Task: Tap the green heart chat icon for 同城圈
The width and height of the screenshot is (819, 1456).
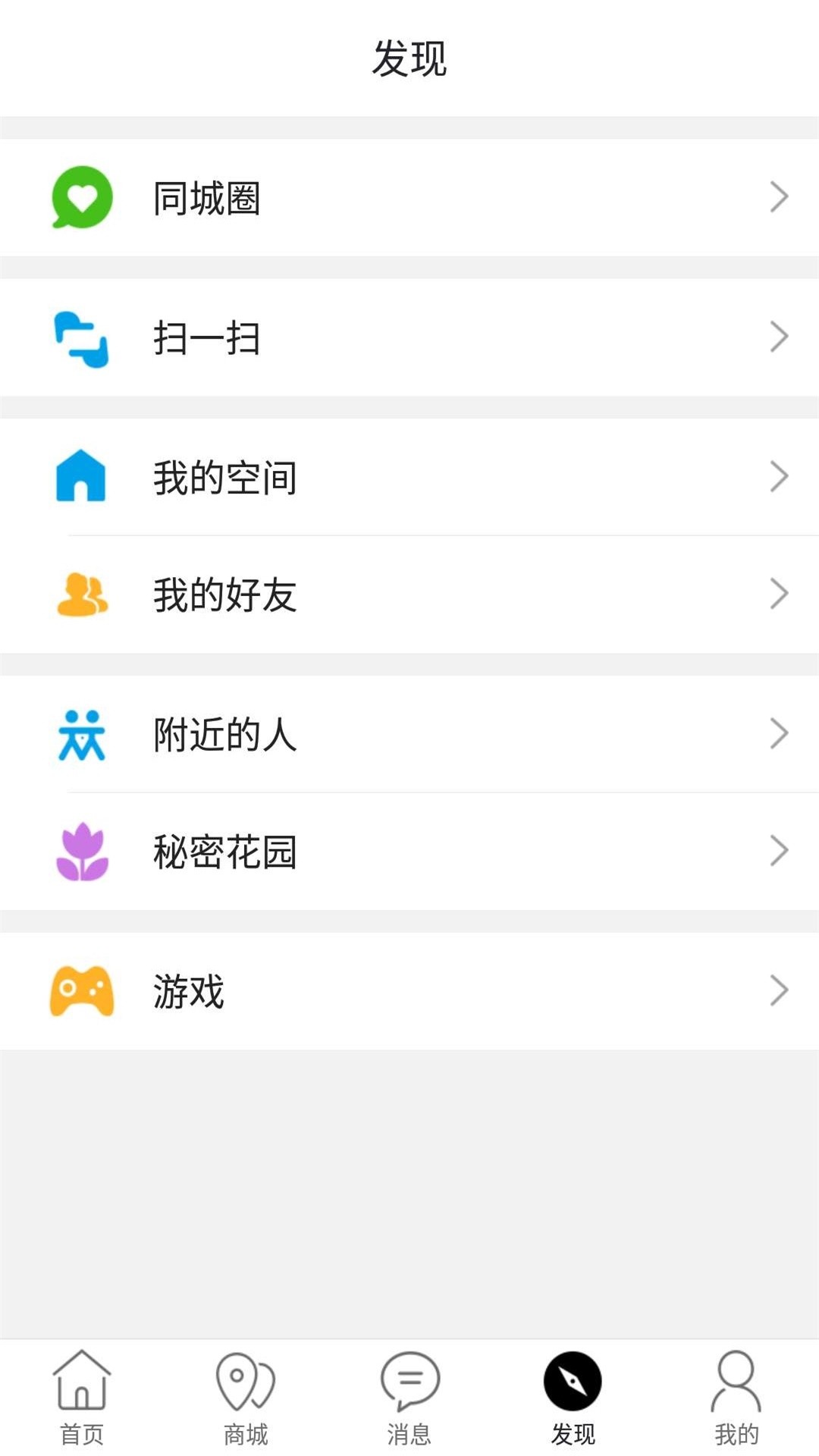Action: pos(81,197)
